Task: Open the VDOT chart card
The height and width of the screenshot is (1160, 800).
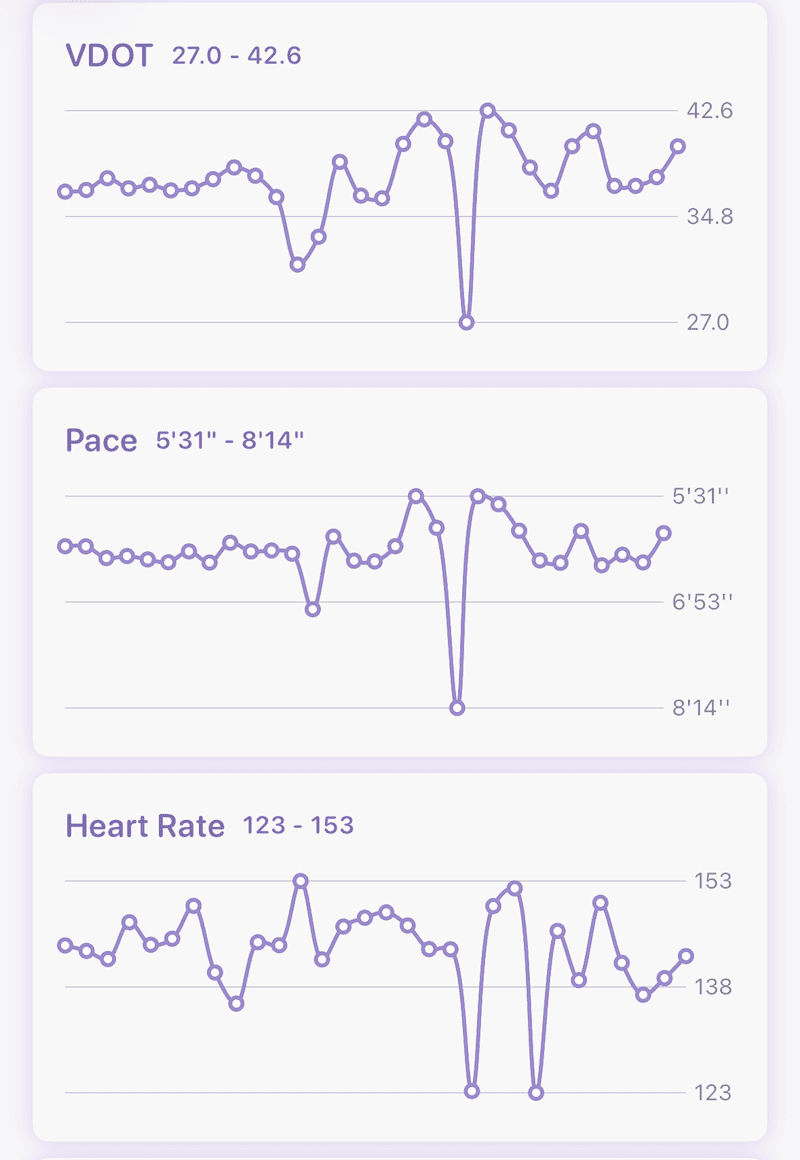Action: coord(400,187)
